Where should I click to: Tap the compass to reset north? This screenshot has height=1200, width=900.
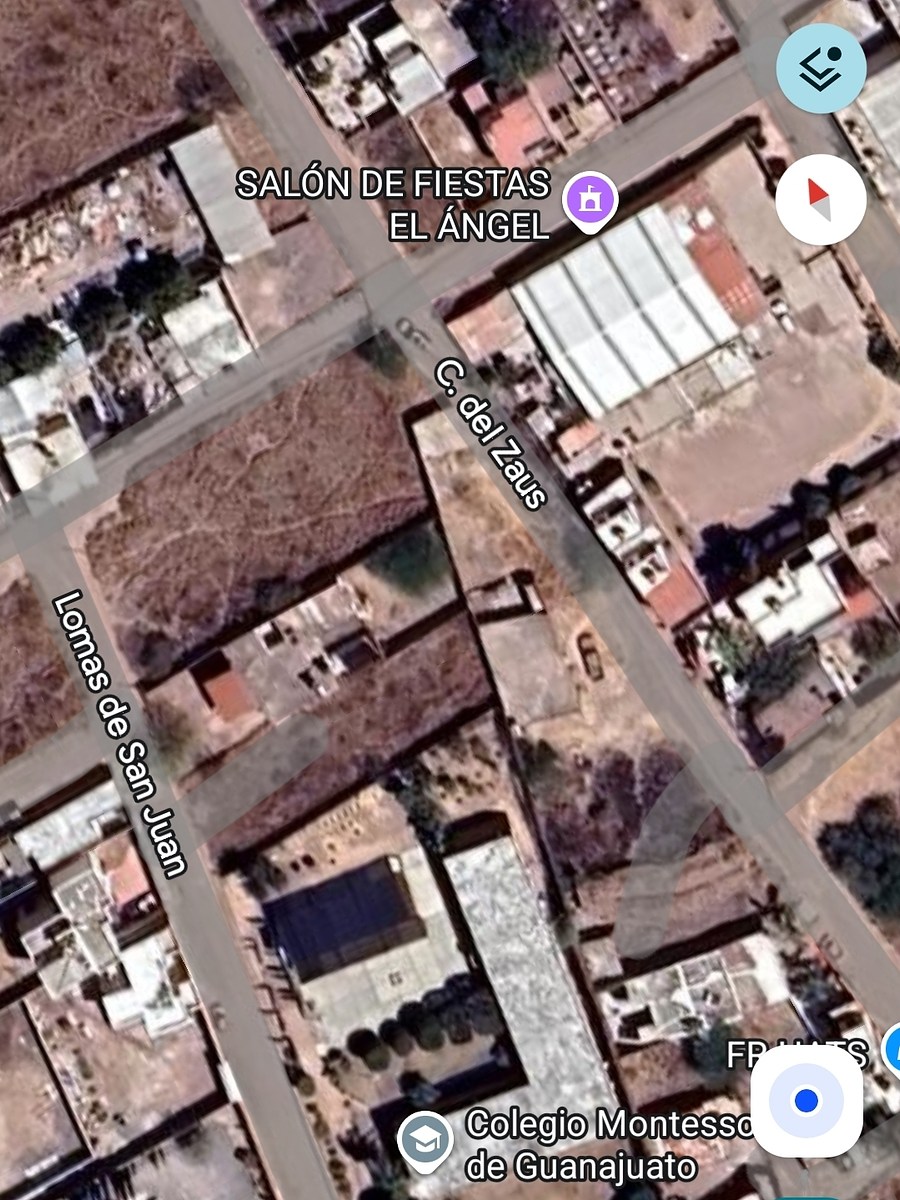coord(821,200)
